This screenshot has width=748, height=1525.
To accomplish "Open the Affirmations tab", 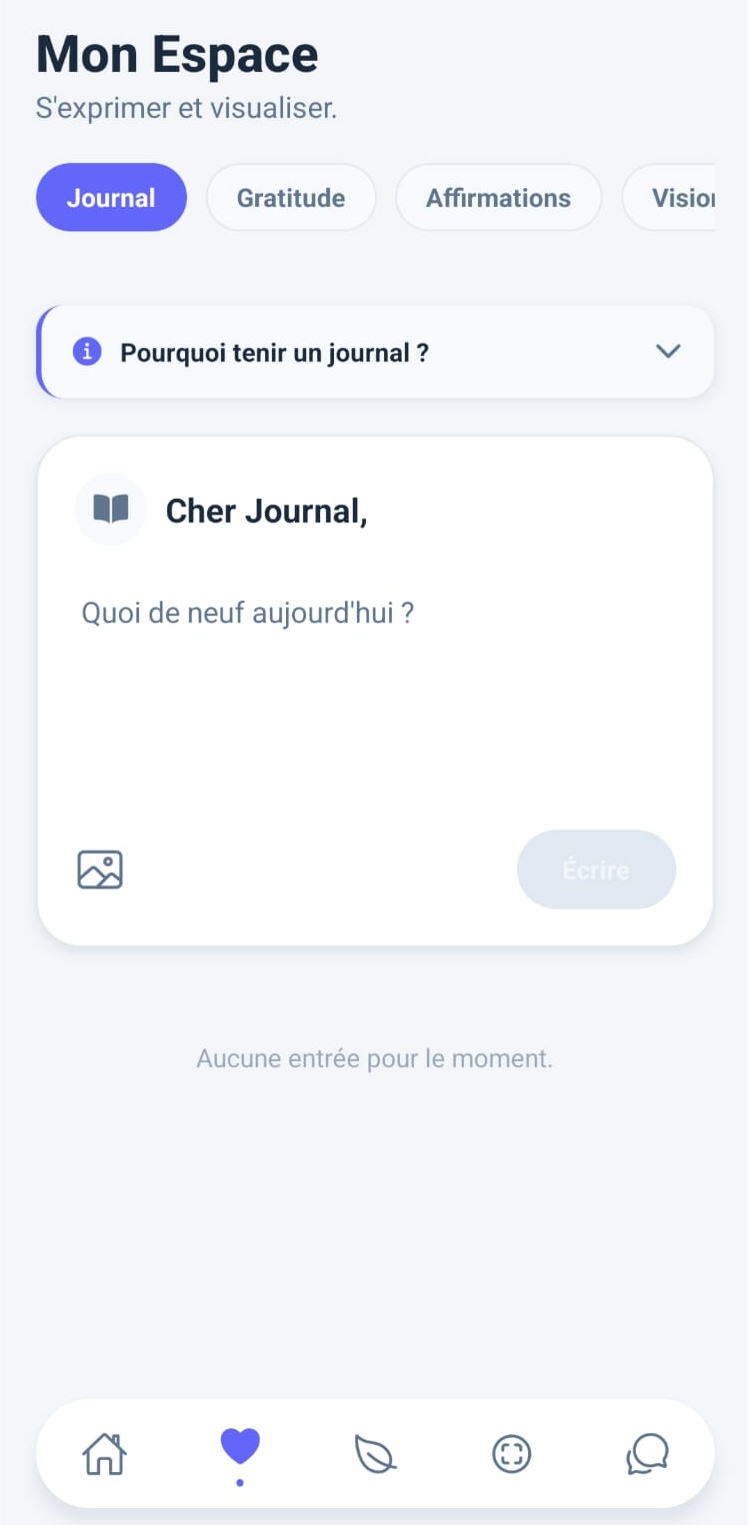I will click(x=497, y=197).
